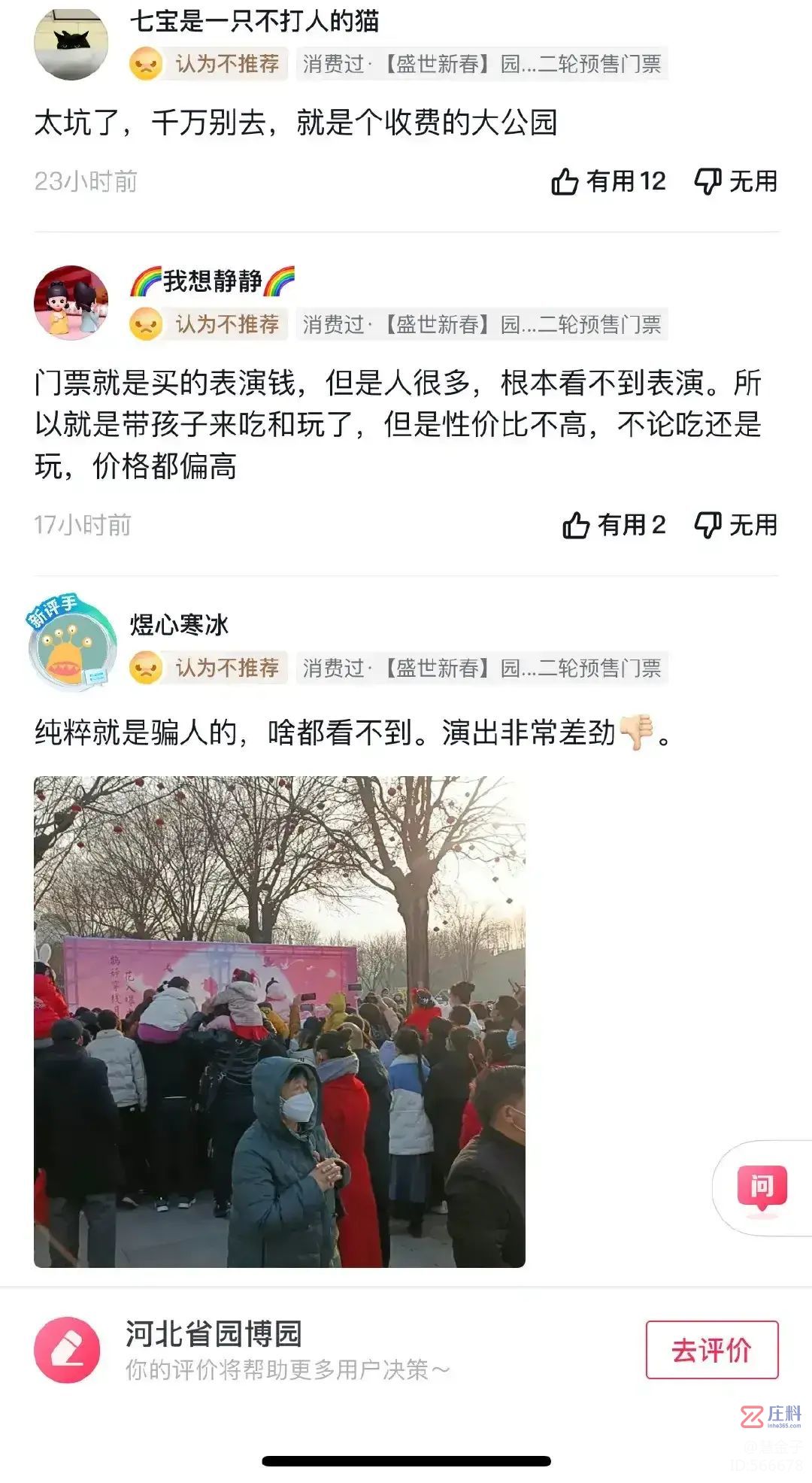Mark 我想静静's review as 无用
The height and width of the screenshot is (1483, 812).
coord(735,525)
